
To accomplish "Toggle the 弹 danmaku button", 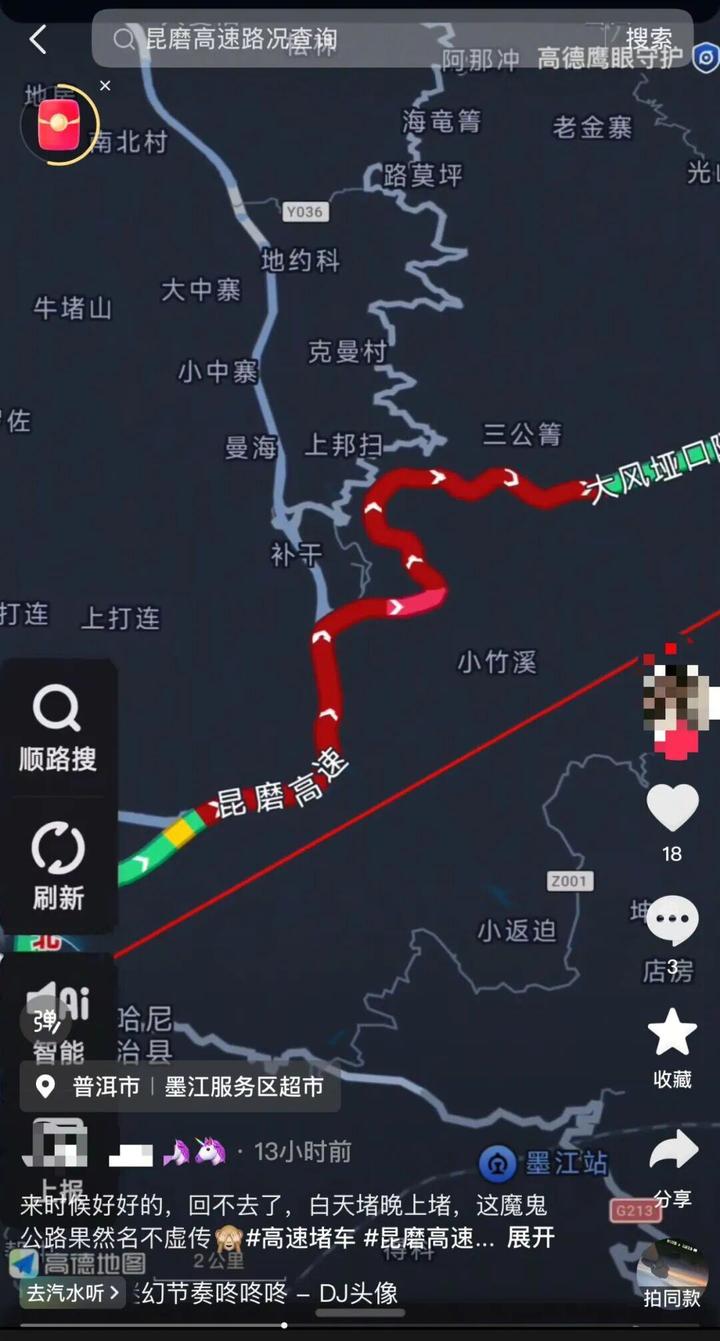I will [x=45, y=1021].
